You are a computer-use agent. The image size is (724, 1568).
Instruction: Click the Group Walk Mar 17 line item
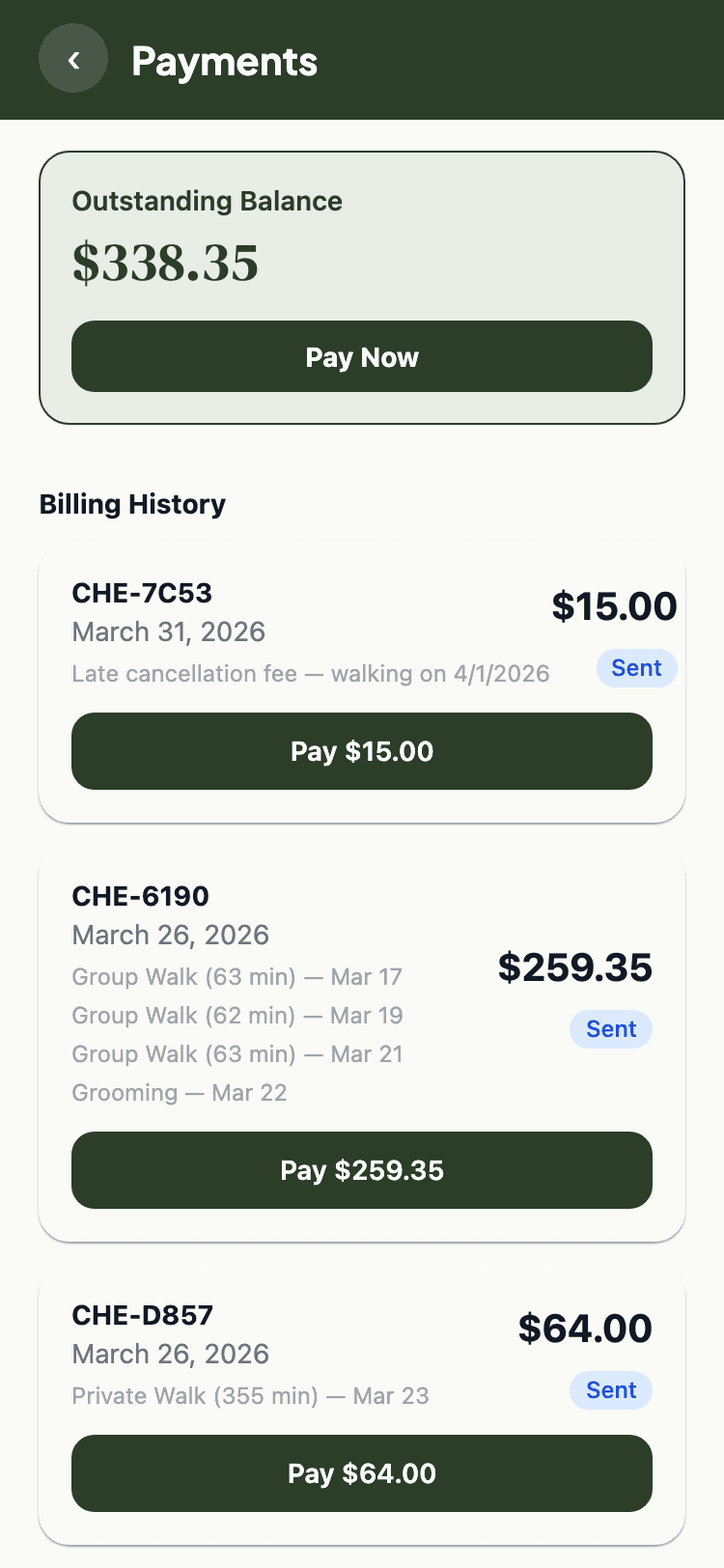click(237, 977)
